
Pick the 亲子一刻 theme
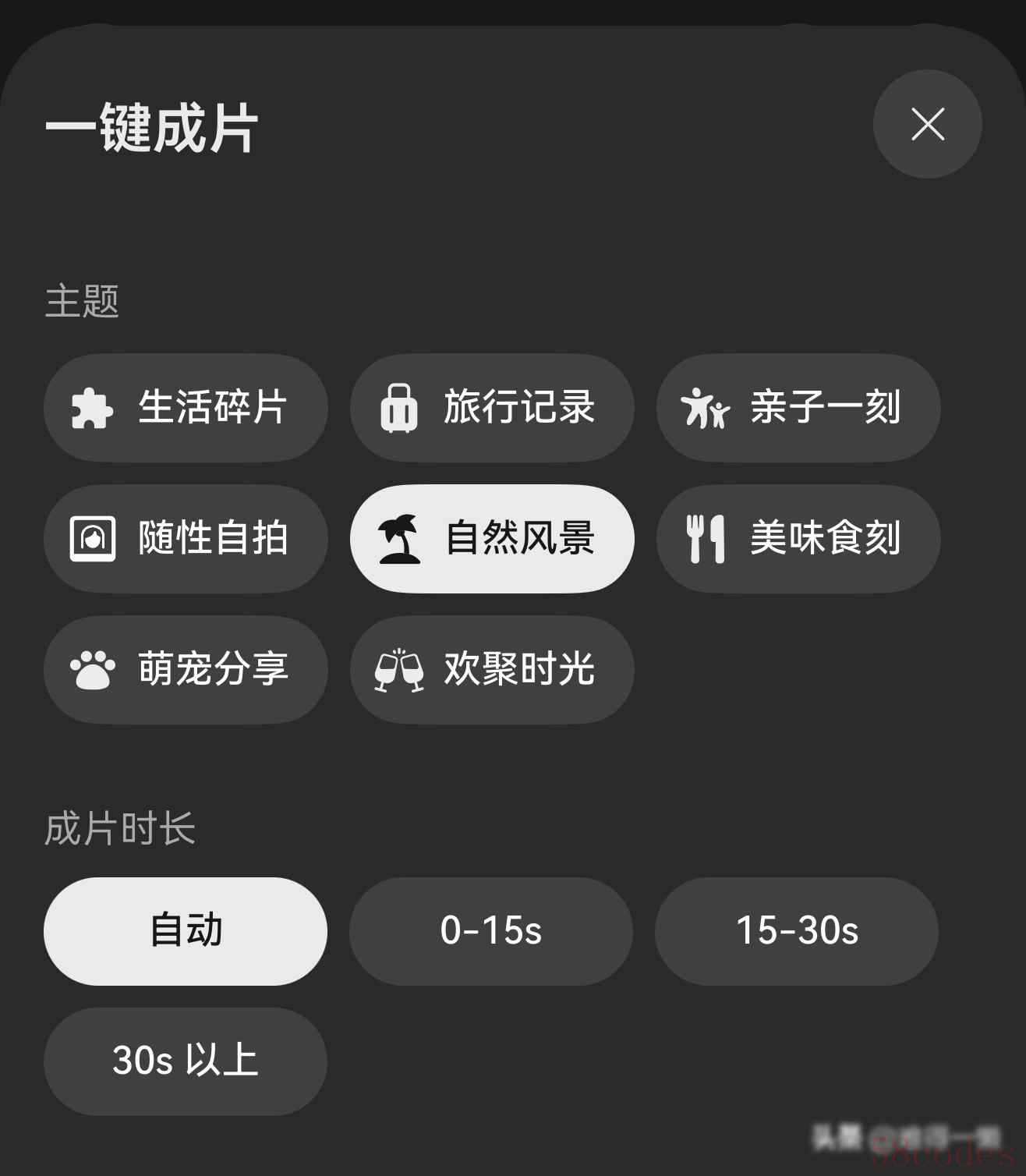tap(798, 408)
